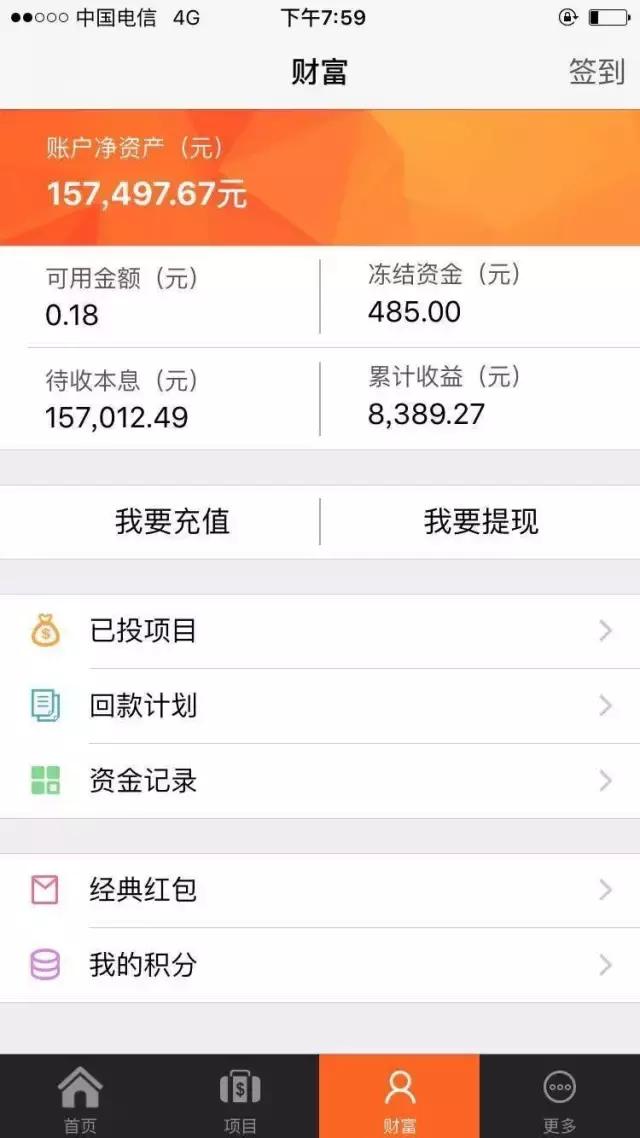View 资金记录 fund records

coord(320,781)
